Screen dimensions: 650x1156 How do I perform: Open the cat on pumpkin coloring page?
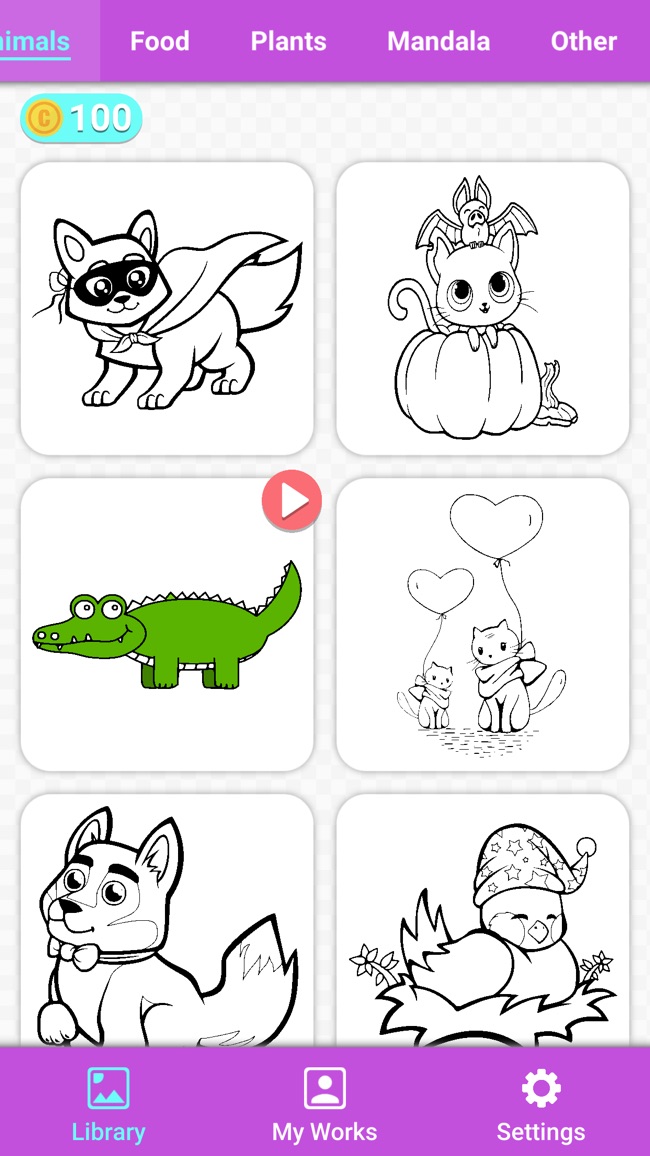coord(482,308)
